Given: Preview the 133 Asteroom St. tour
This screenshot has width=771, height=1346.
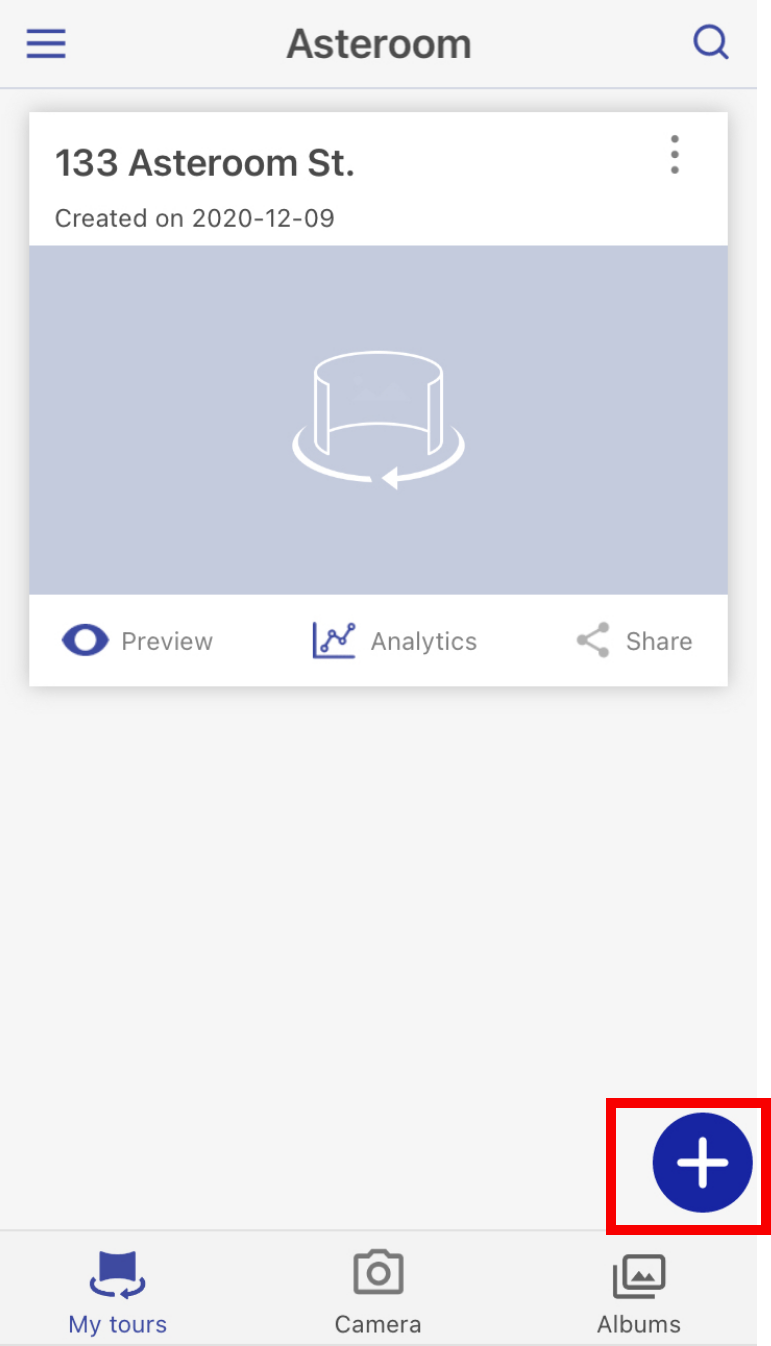Looking at the screenshot, I should point(137,641).
